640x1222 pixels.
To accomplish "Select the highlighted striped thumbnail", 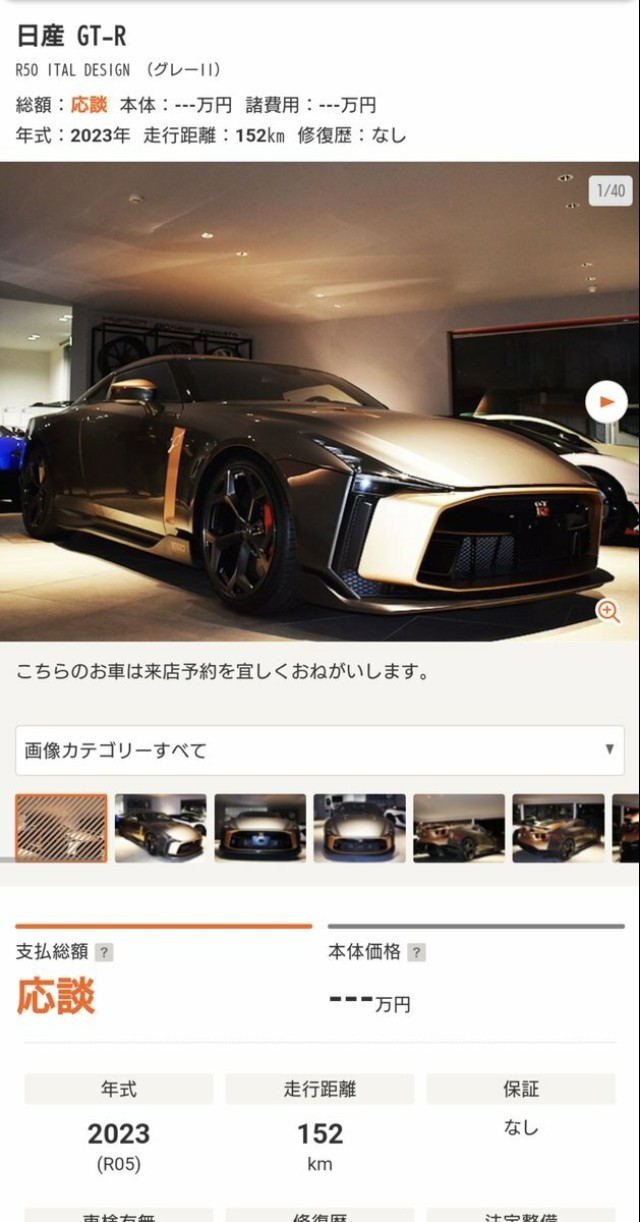I will pos(61,828).
